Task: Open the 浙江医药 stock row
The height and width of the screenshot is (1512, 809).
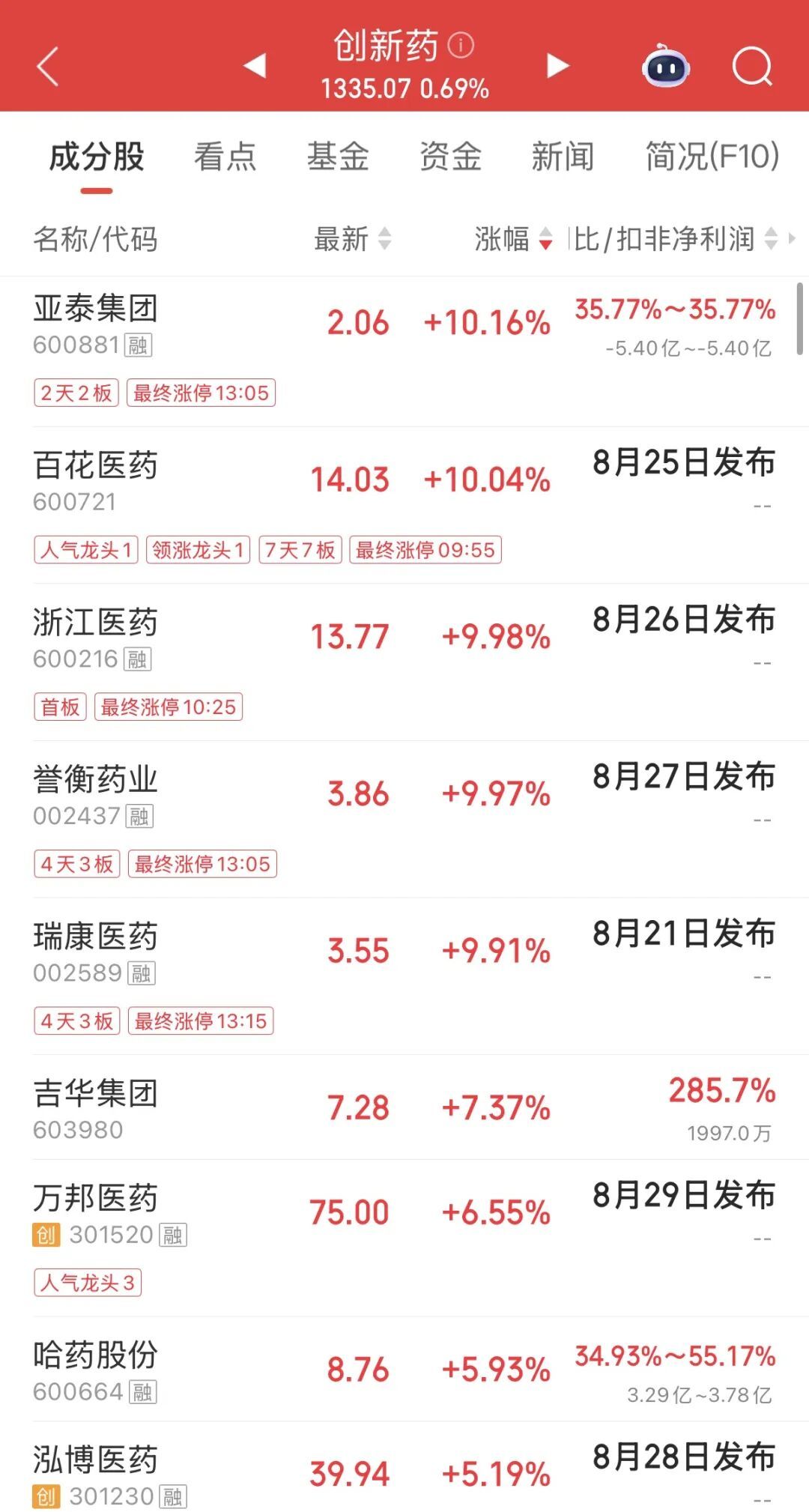Action: tap(404, 662)
